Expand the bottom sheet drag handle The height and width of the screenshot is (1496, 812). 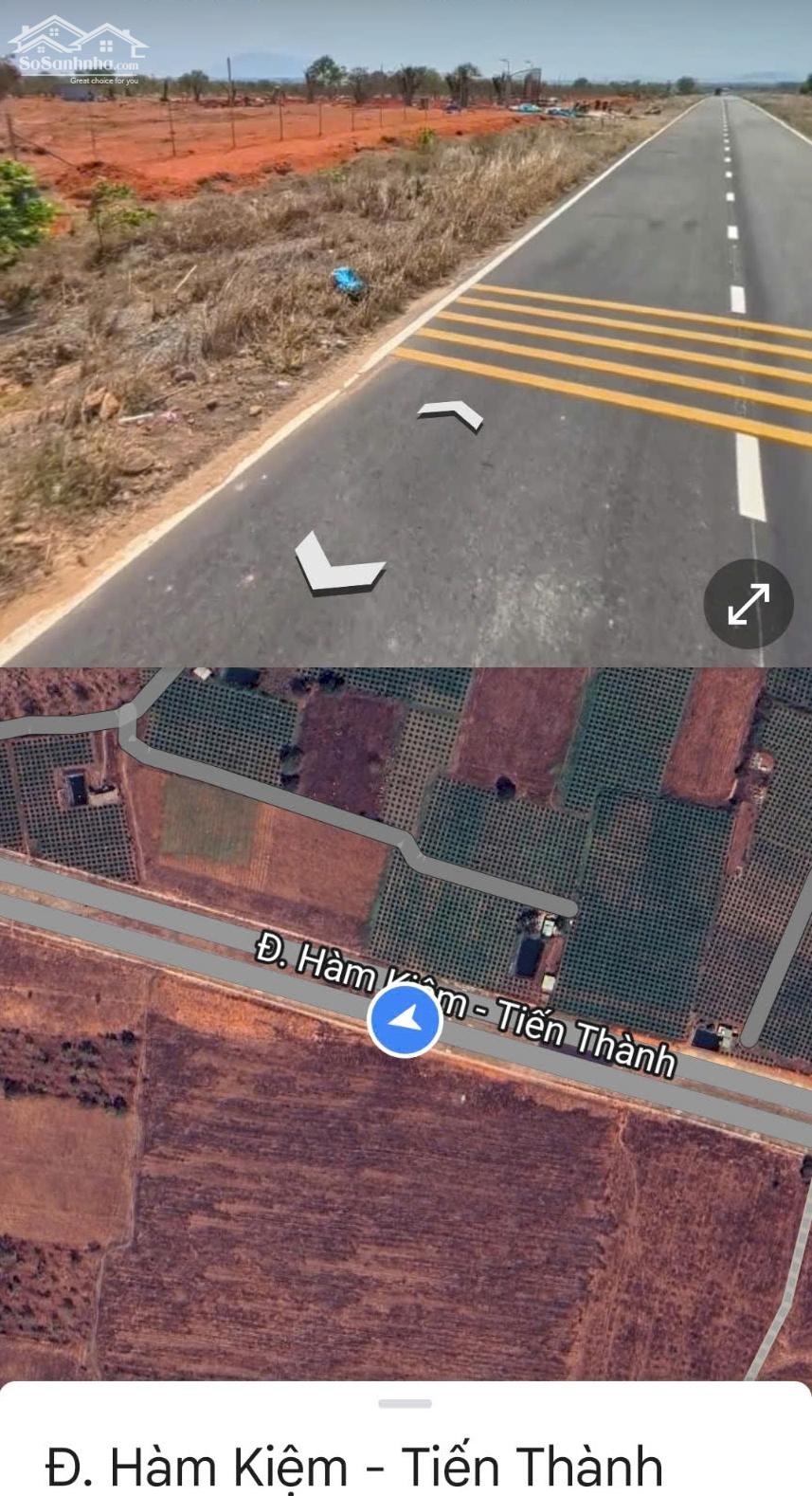pos(406,1403)
